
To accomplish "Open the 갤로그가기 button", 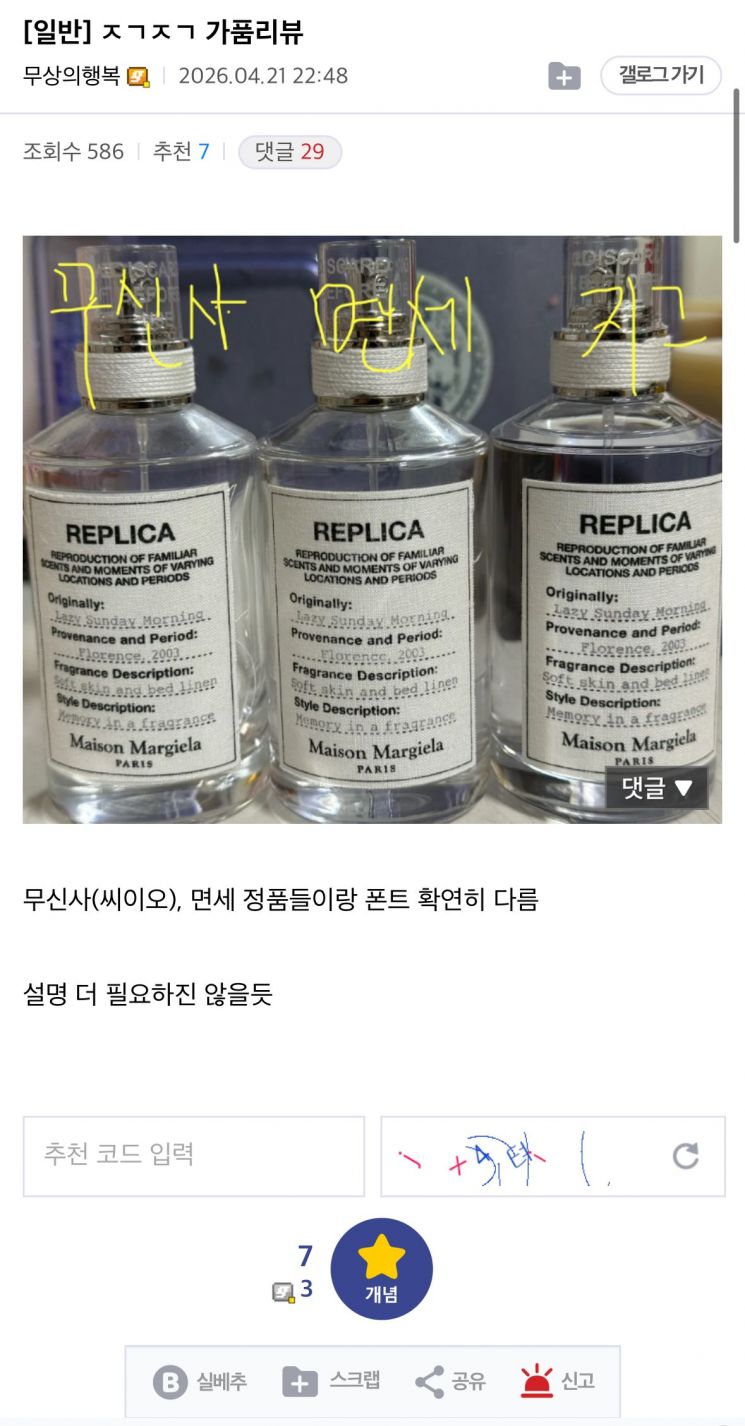I will point(660,75).
